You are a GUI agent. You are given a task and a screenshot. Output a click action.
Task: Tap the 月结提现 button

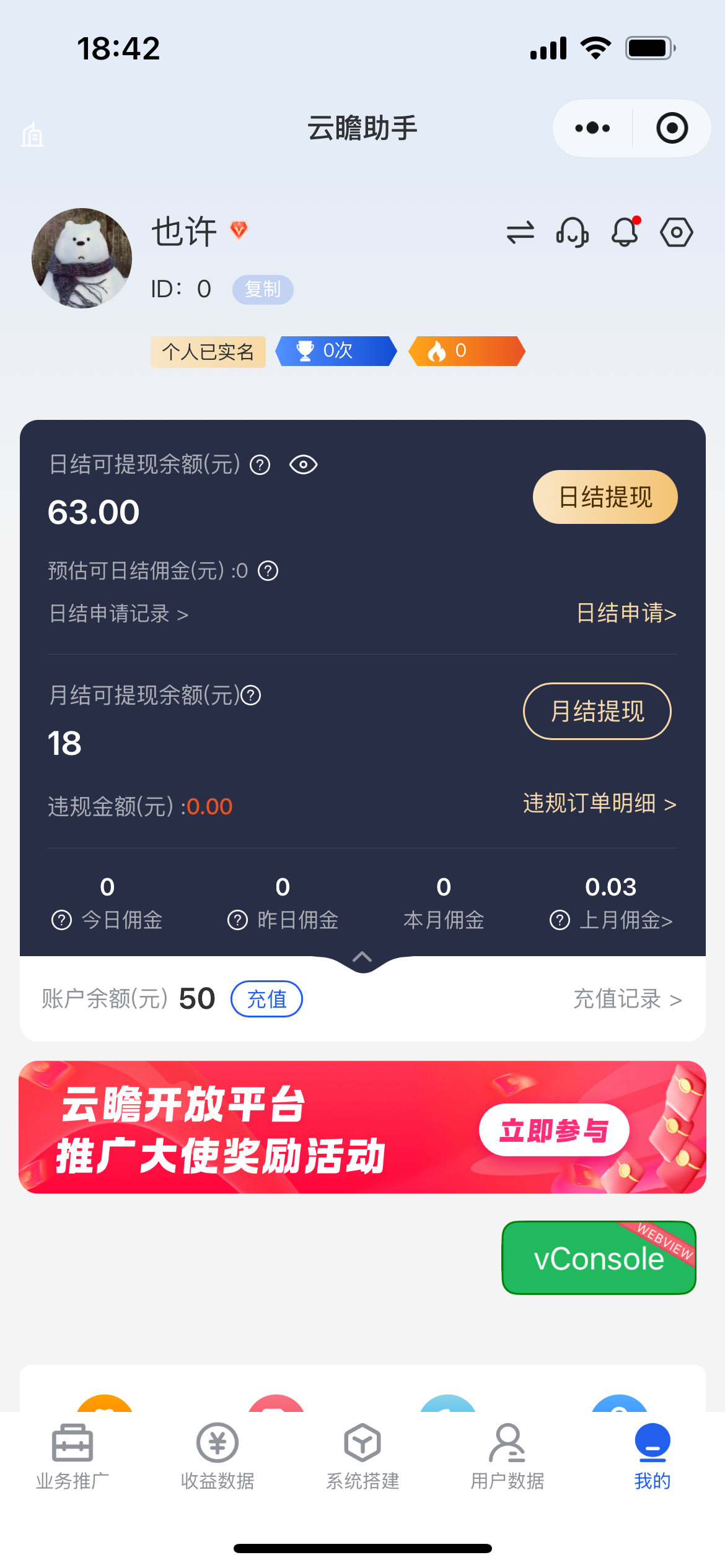[597, 711]
